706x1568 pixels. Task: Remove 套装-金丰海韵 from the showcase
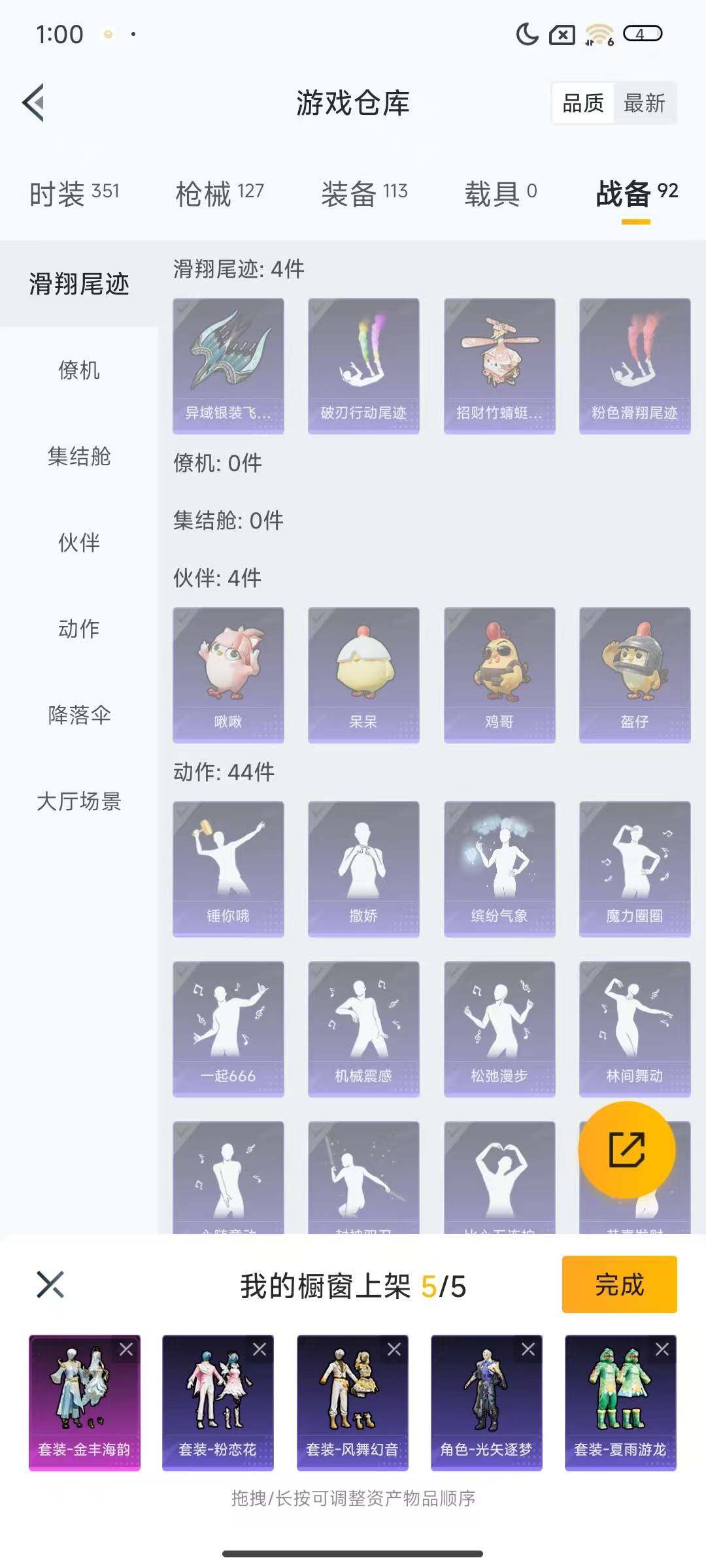point(126,1349)
